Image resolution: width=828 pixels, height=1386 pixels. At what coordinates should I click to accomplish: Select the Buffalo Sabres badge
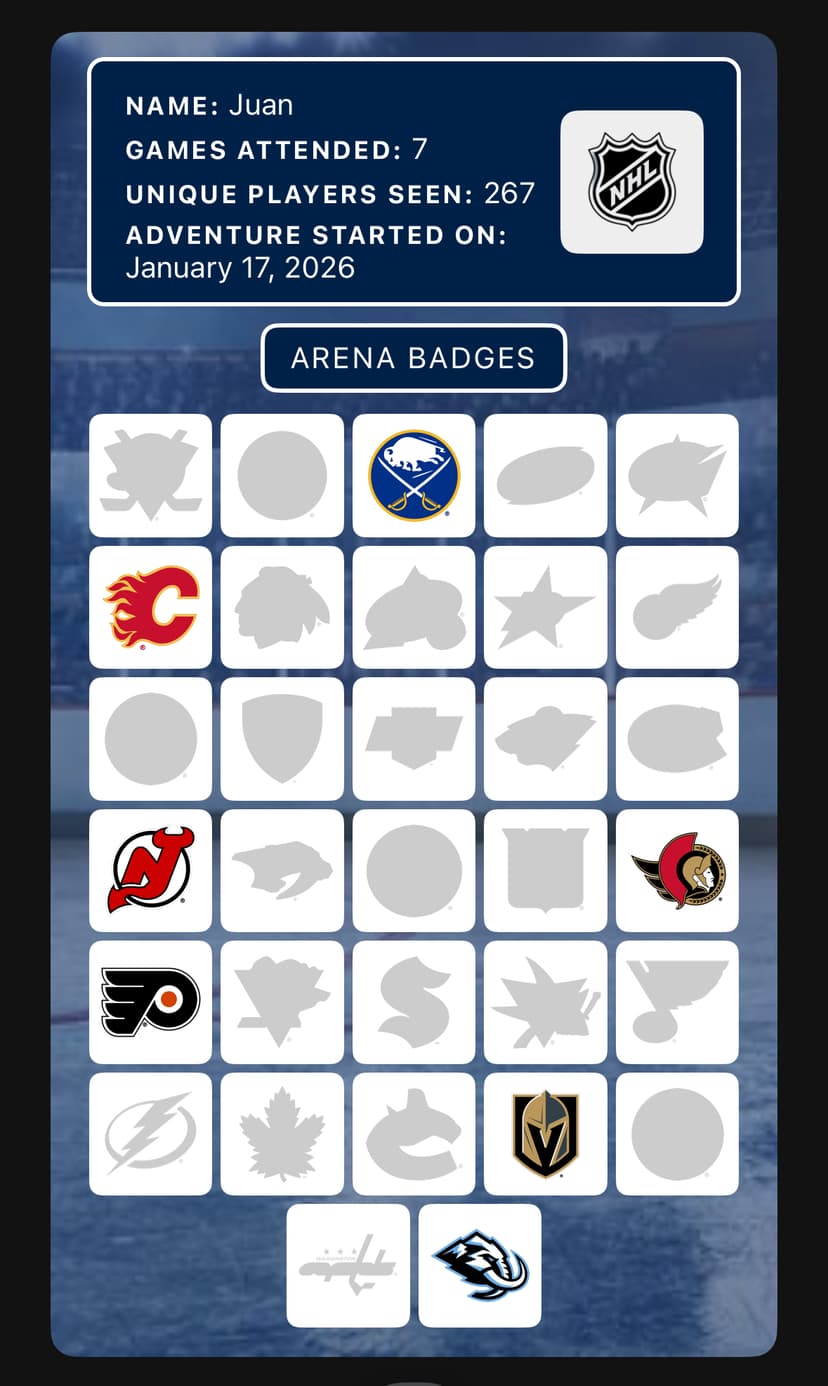(x=414, y=476)
